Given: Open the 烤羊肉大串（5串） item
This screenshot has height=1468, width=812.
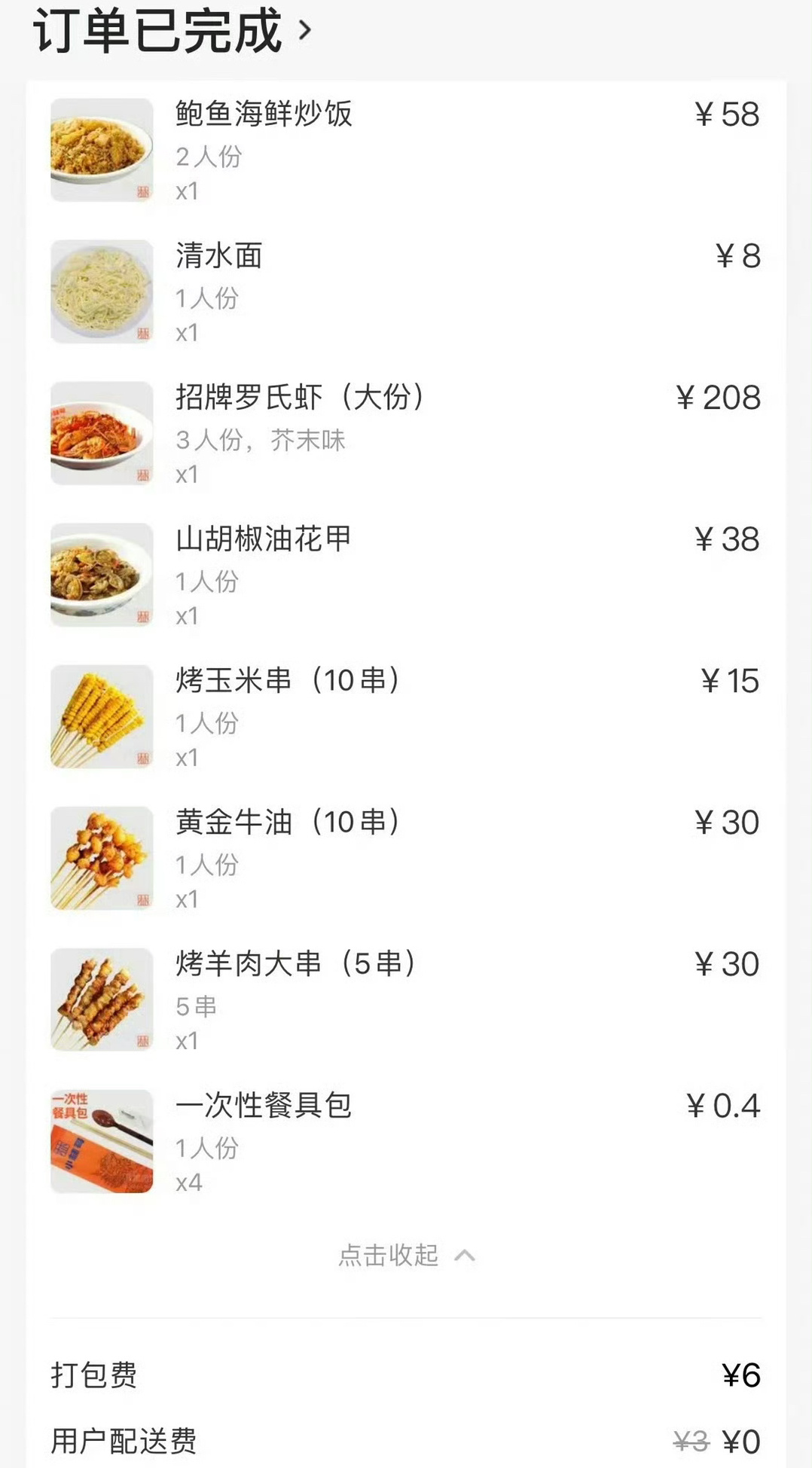Looking at the screenshot, I should click(x=296, y=964).
